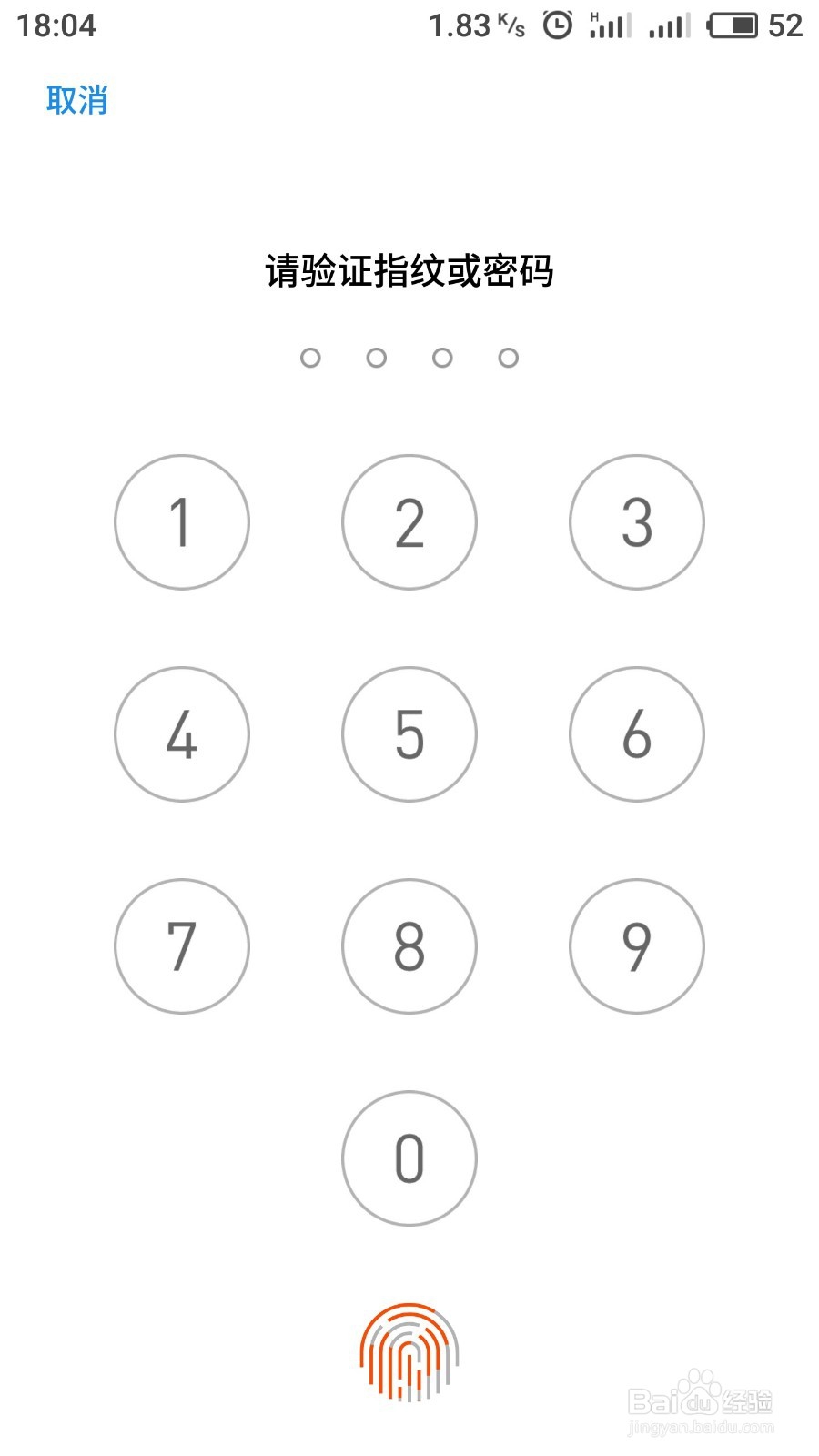Tap the first password dot indicator
Viewport: 819px width, 1456px height.
311,359
